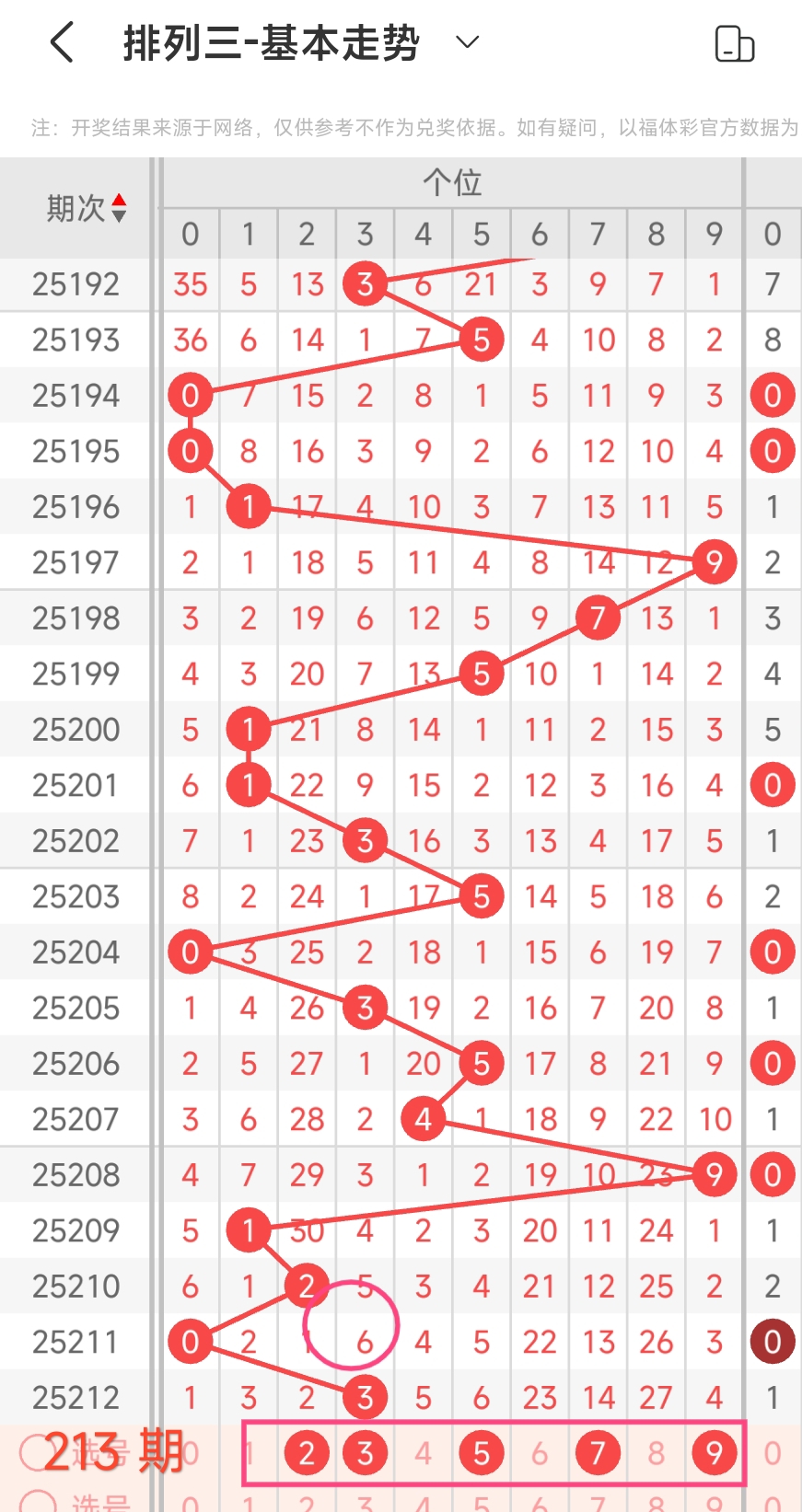Deselect highlighted number 3 in the 选号 row
Viewport: 802px width, 1512px height.
(x=365, y=1453)
